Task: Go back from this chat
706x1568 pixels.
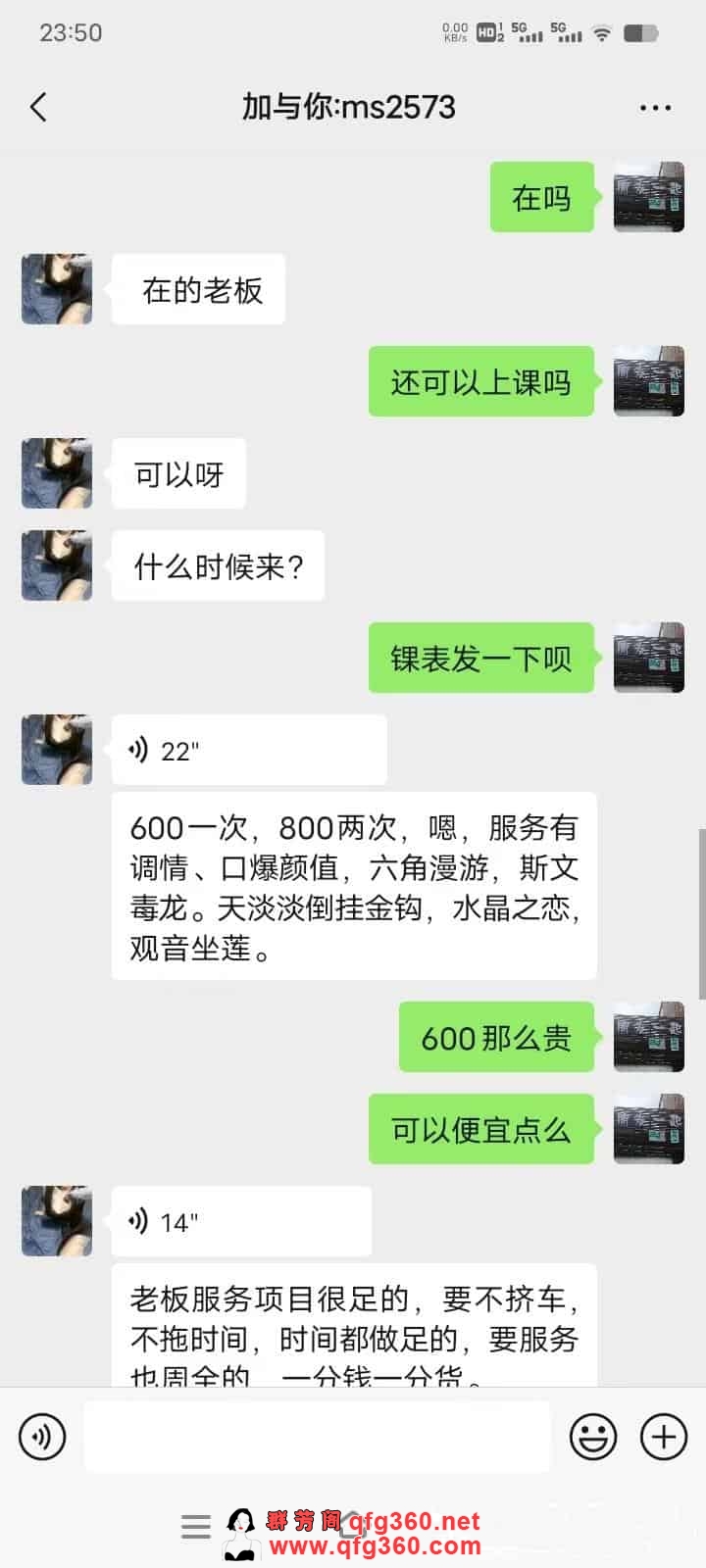Action: click(39, 107)
